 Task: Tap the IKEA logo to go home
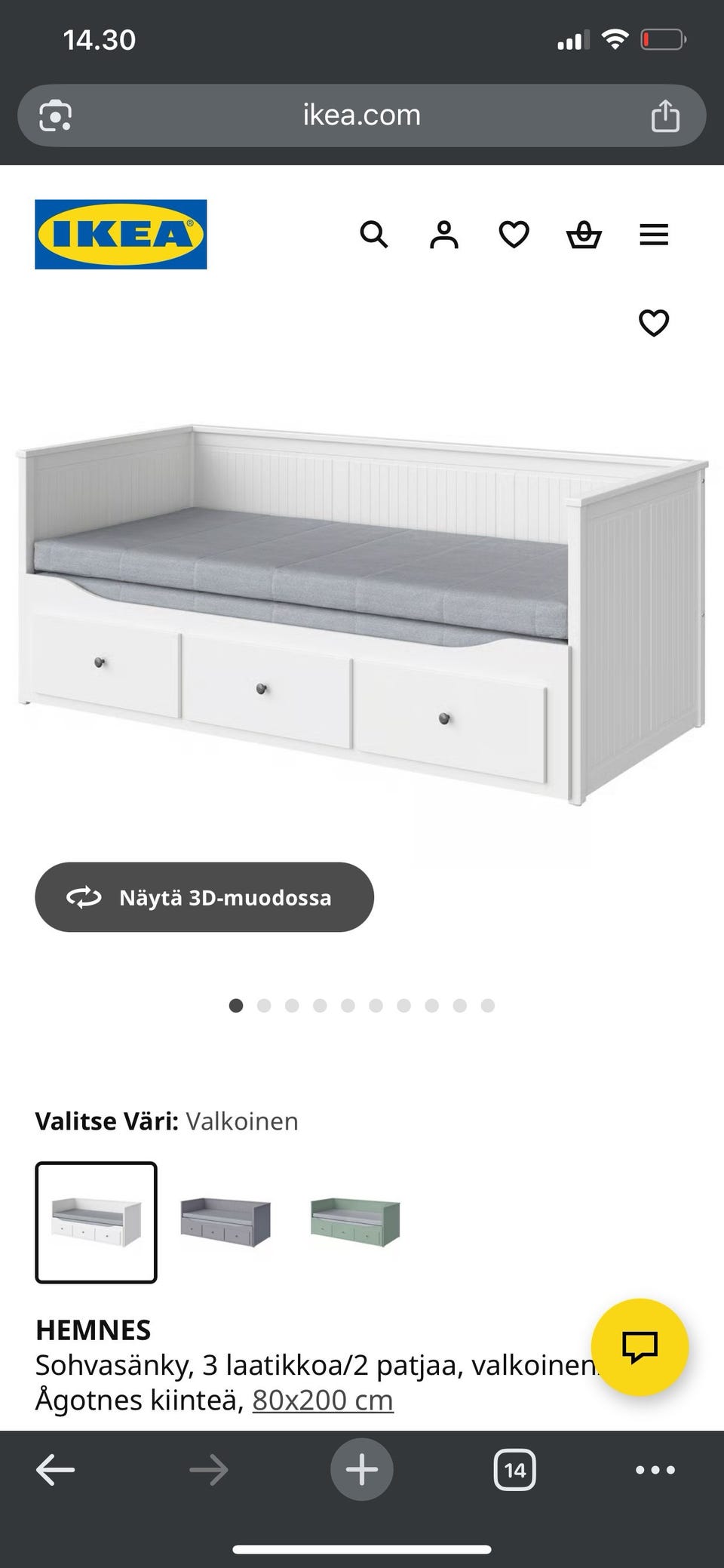121,234
